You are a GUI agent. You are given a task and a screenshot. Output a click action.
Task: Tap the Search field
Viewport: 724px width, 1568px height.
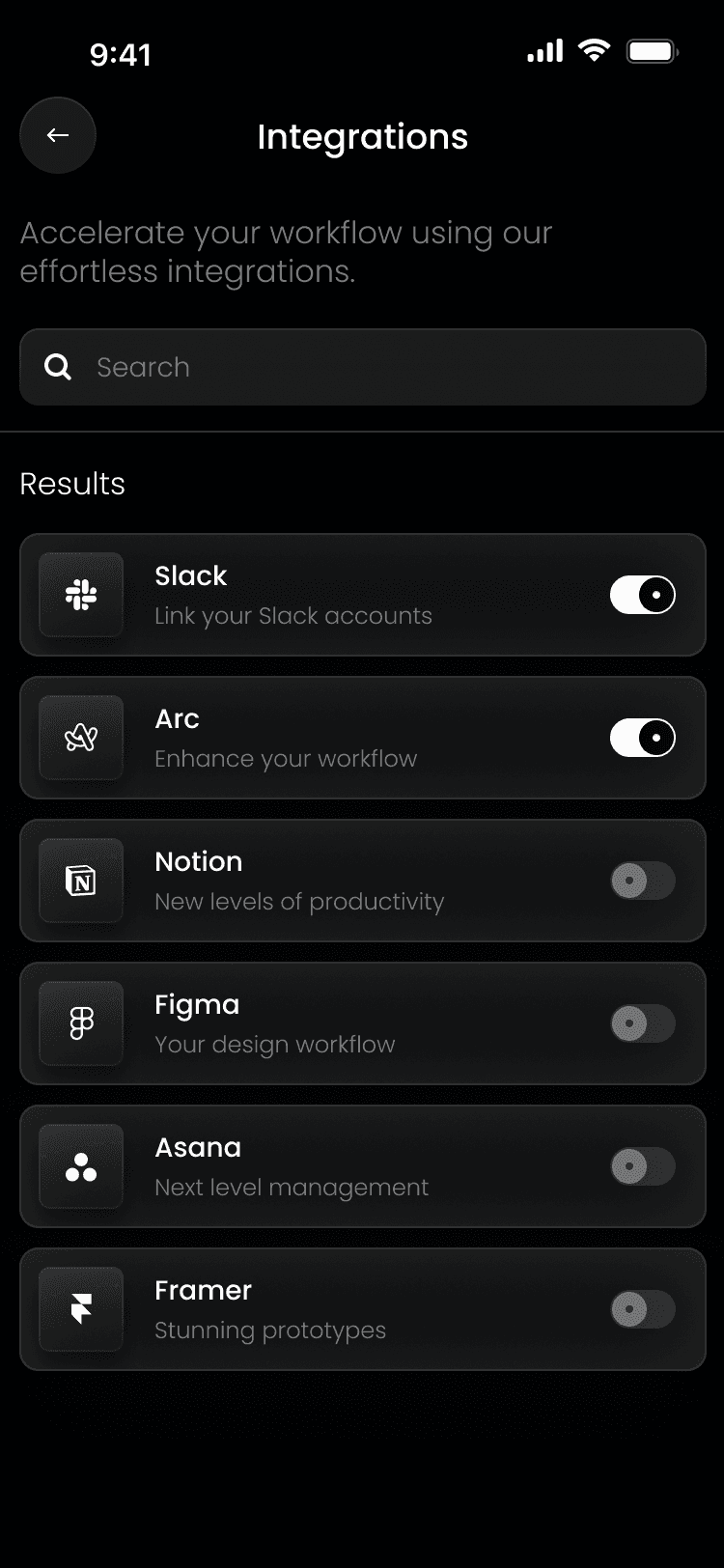tap(363, 367)
